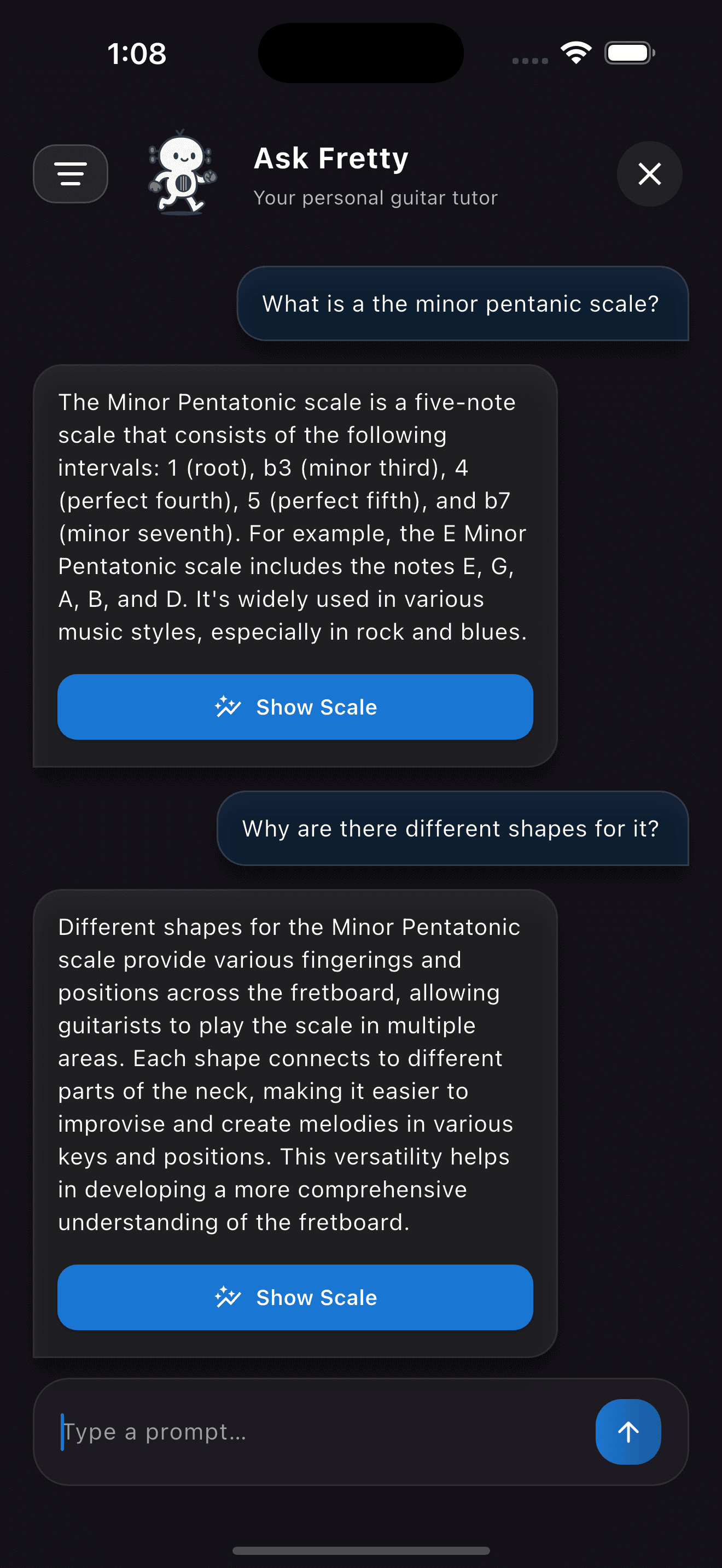The image size is (722, 1568).
Task: Close the Ask Fretty chat
Action: tap(649, 174)
